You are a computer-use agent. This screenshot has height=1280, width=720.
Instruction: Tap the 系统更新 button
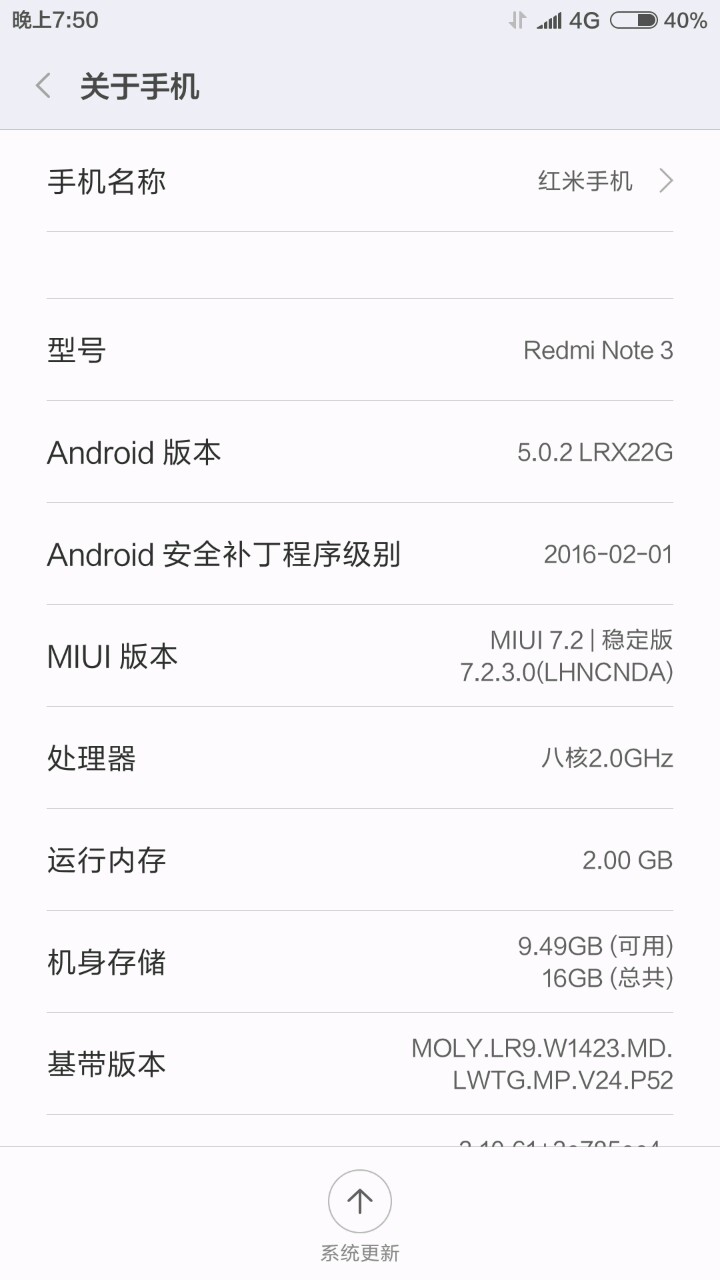[x=360, y=1202]
